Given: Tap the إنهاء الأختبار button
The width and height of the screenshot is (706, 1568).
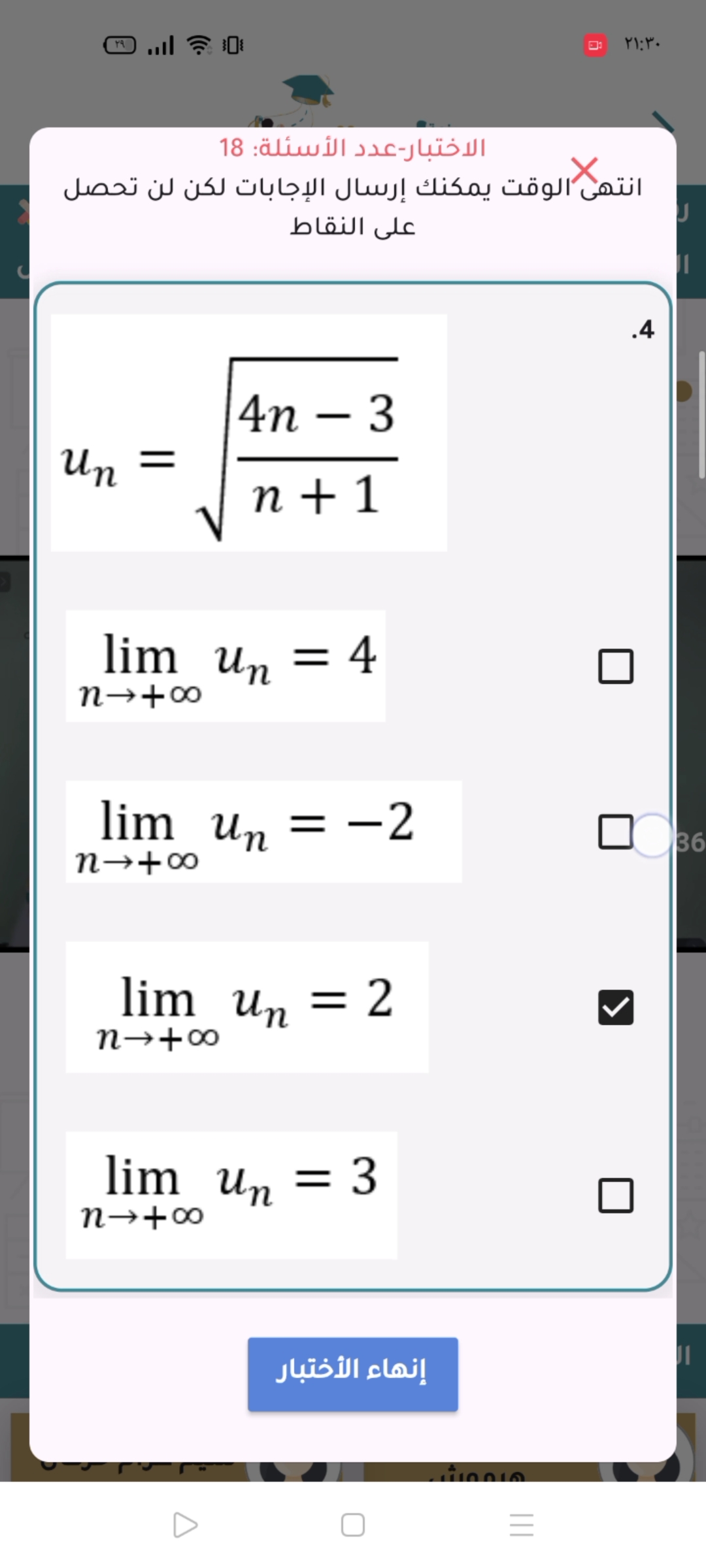Looking at the screenshot, I should [x=352, y=1374].
